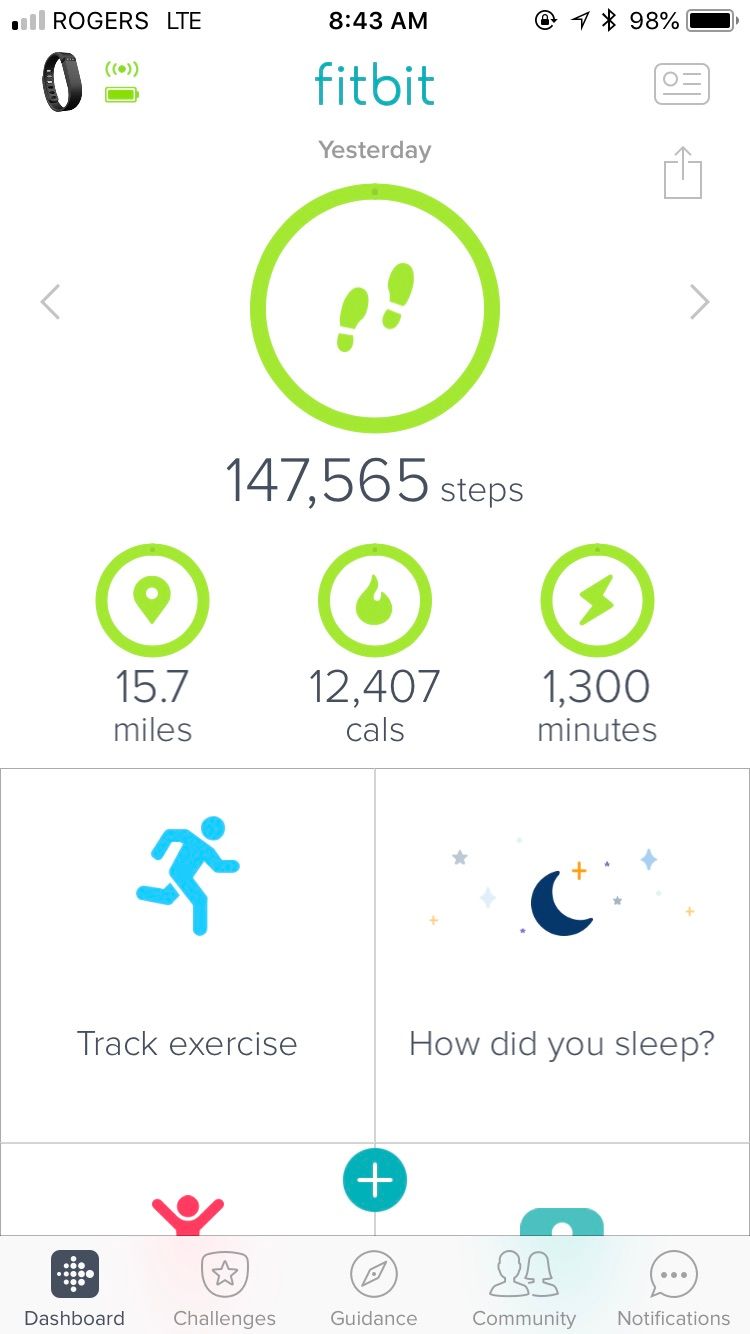Switch to the Challenges tab

(x=224, y=1289)
